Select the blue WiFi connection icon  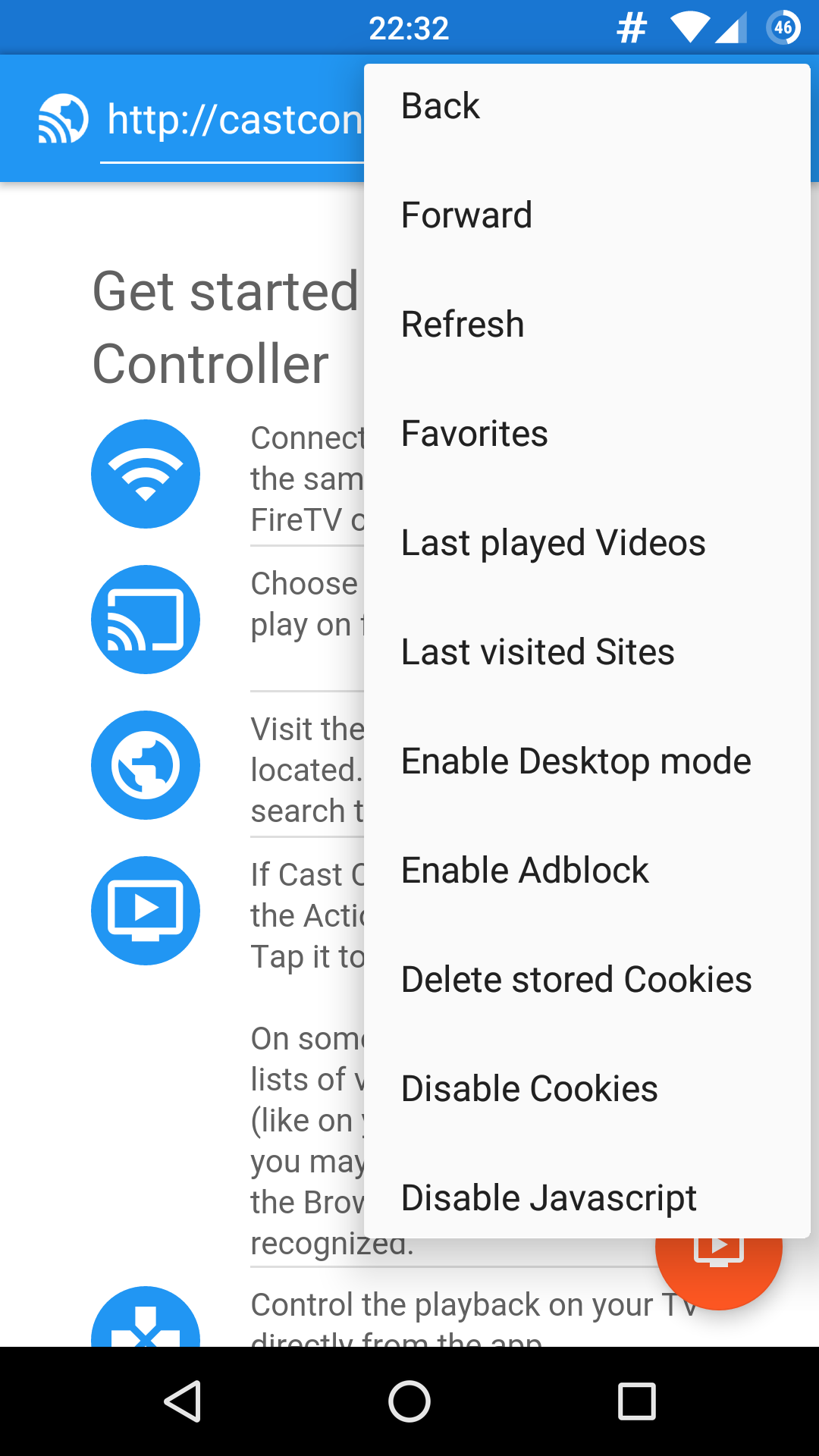coord(146,474)
